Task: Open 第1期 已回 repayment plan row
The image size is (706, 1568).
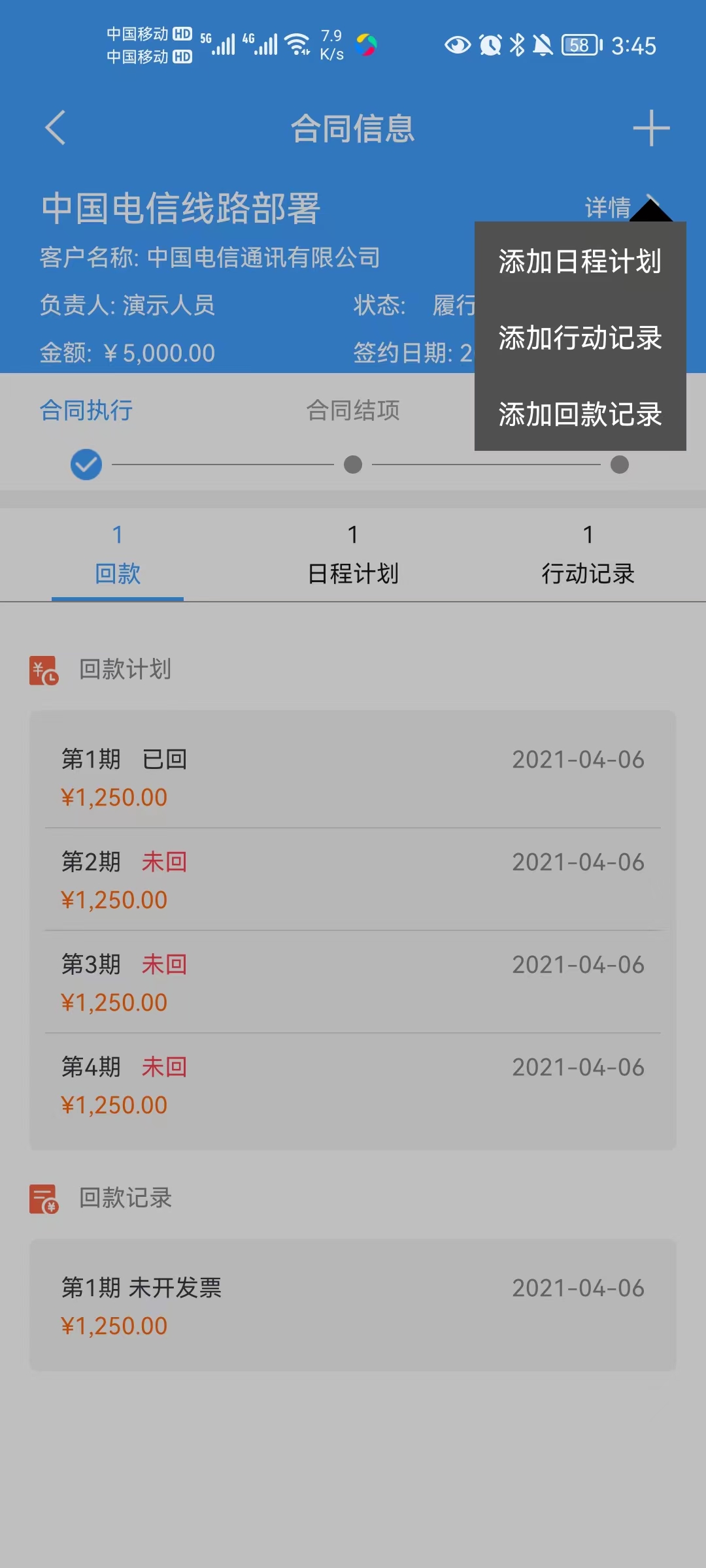Action: click(x=353, y=777)
